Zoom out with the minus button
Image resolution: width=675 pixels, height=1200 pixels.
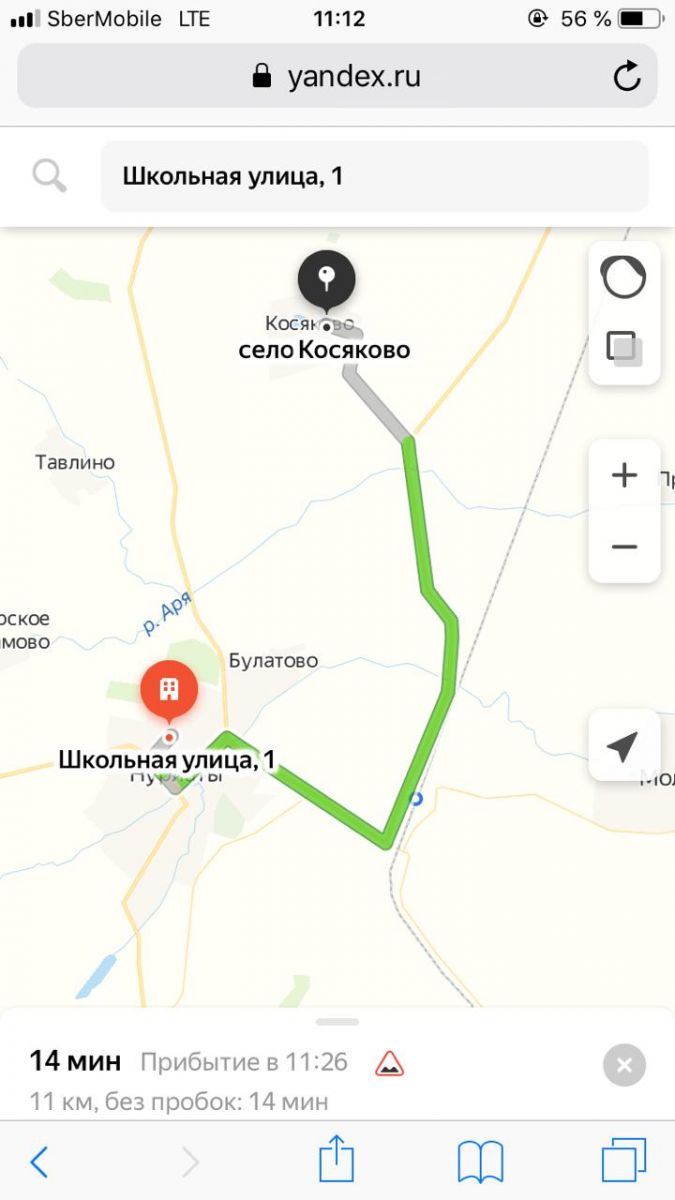[624, 546]
